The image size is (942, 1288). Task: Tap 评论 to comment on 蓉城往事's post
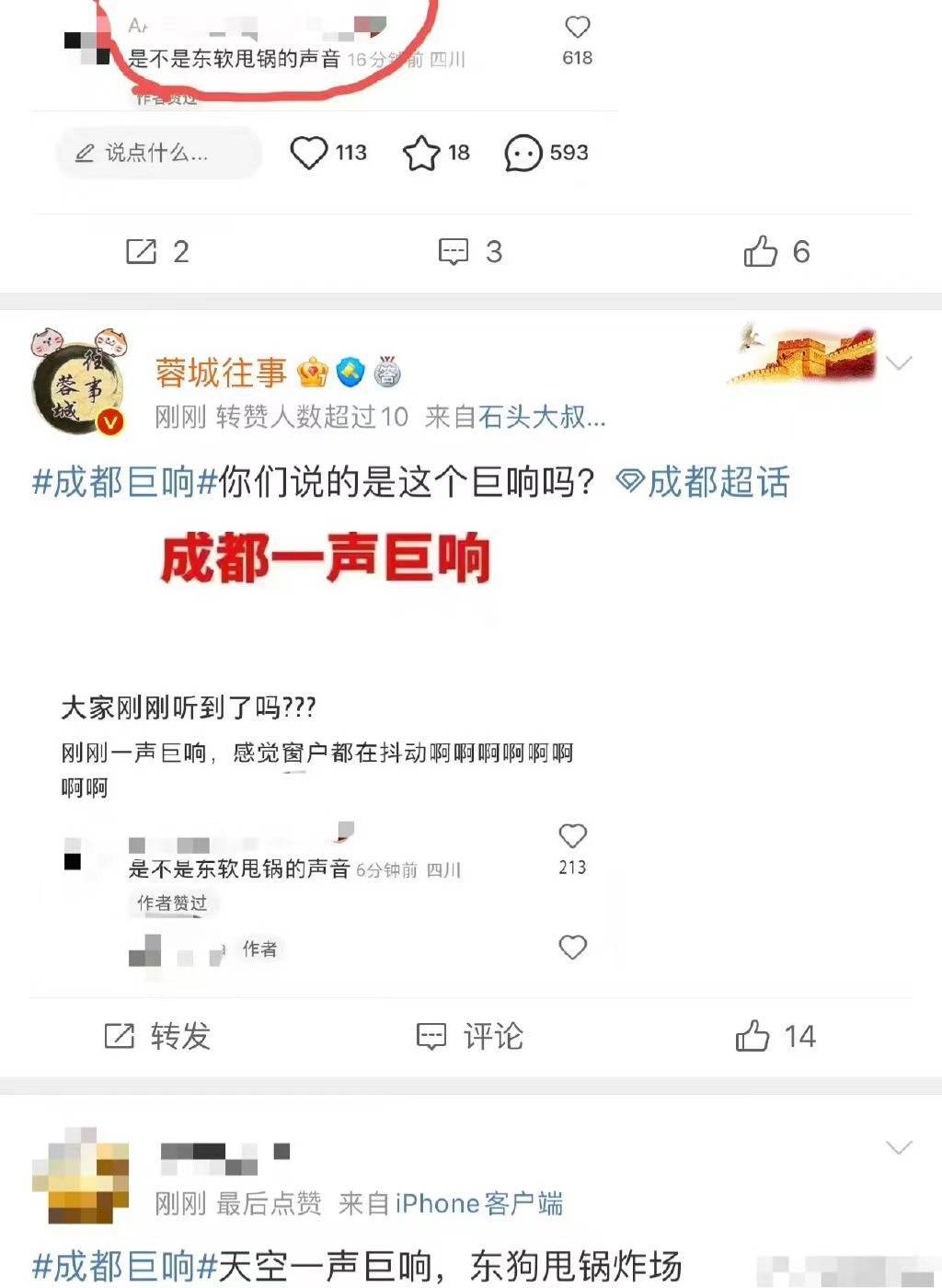coord(469,1036)
